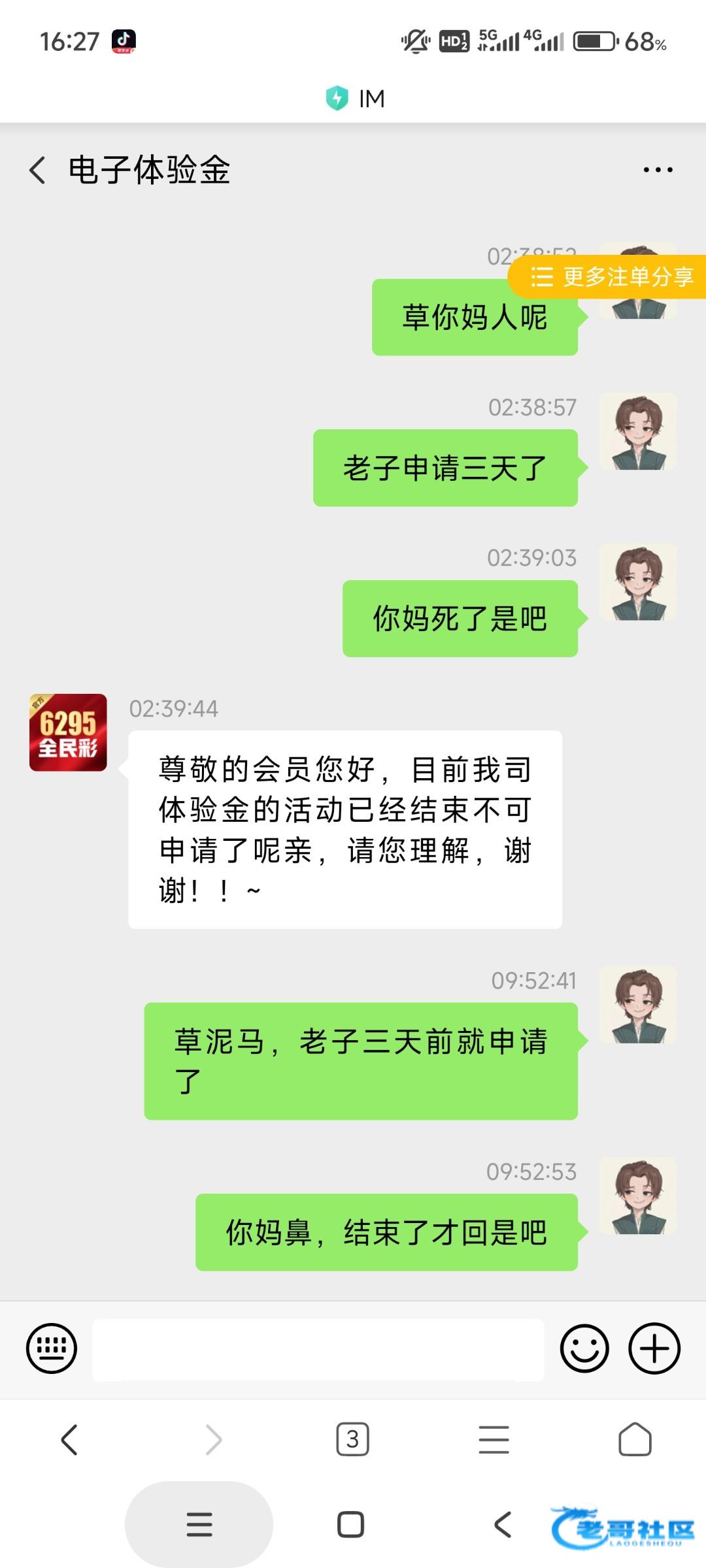Open the plus attachment menu
The image size is (706, 1568).
point(654,1348)
